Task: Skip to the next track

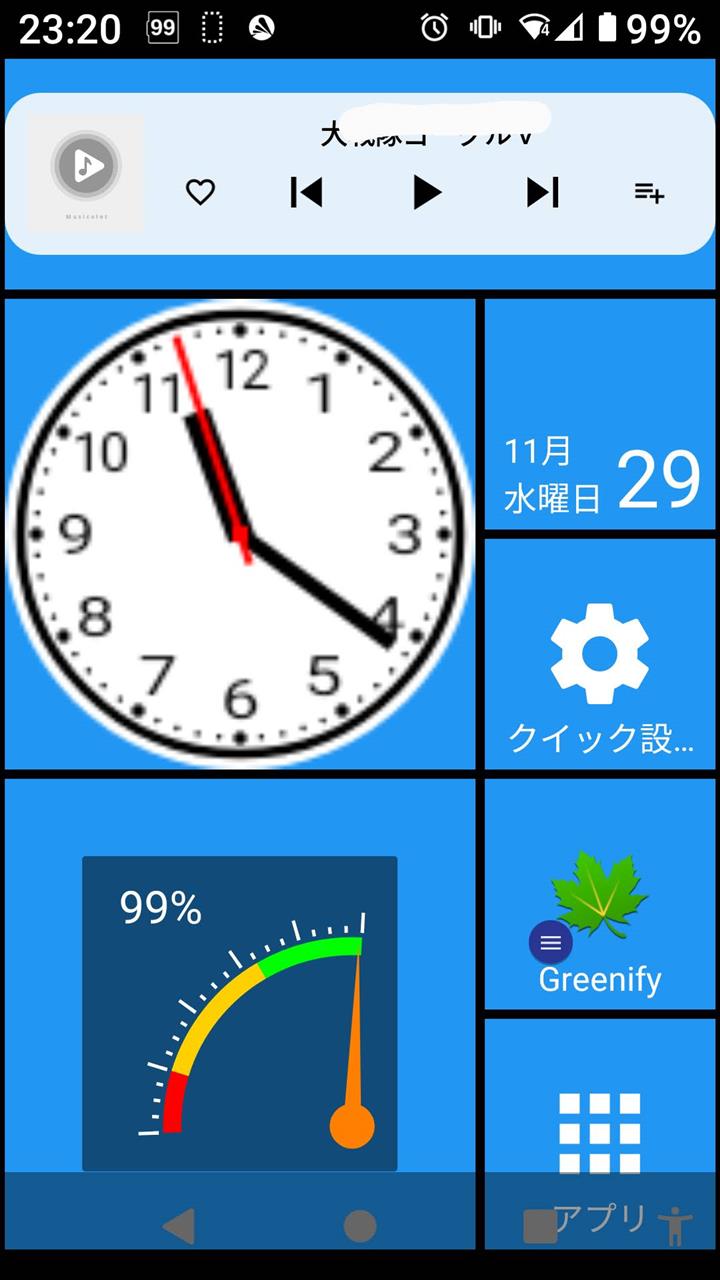Action: (x=542, y=192)
